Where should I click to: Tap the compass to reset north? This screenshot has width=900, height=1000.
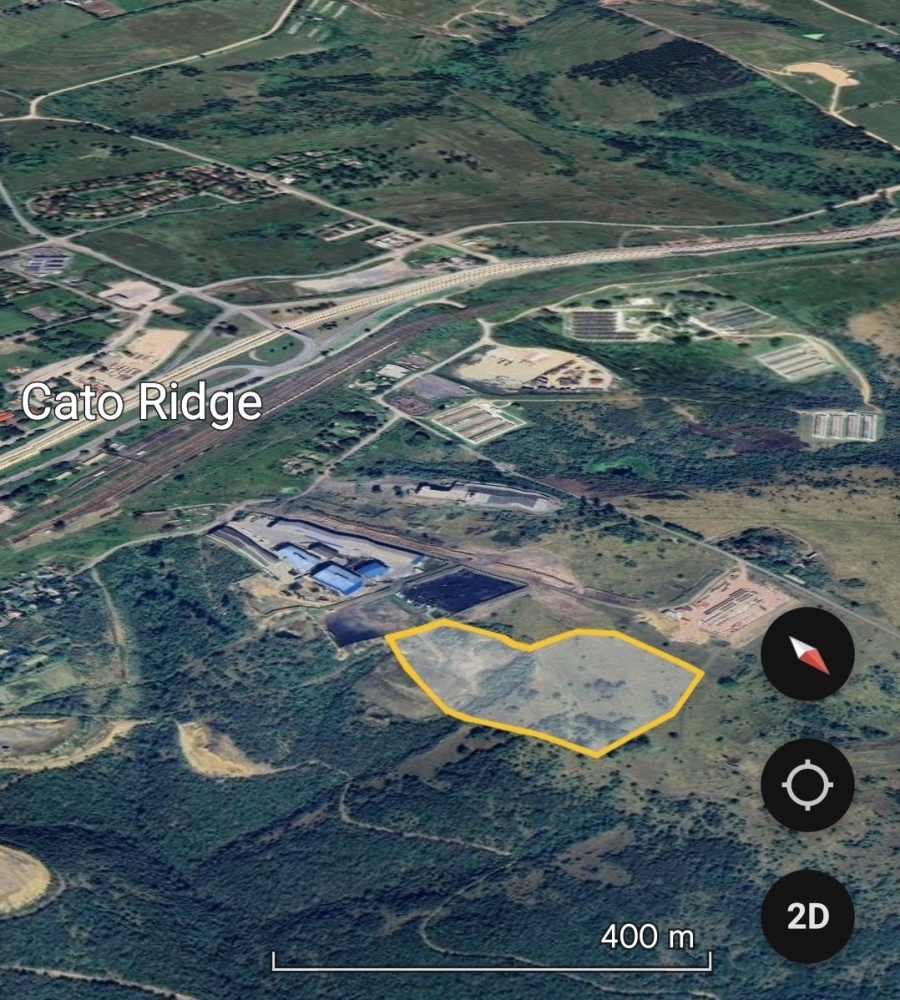(x=807, y=655)
